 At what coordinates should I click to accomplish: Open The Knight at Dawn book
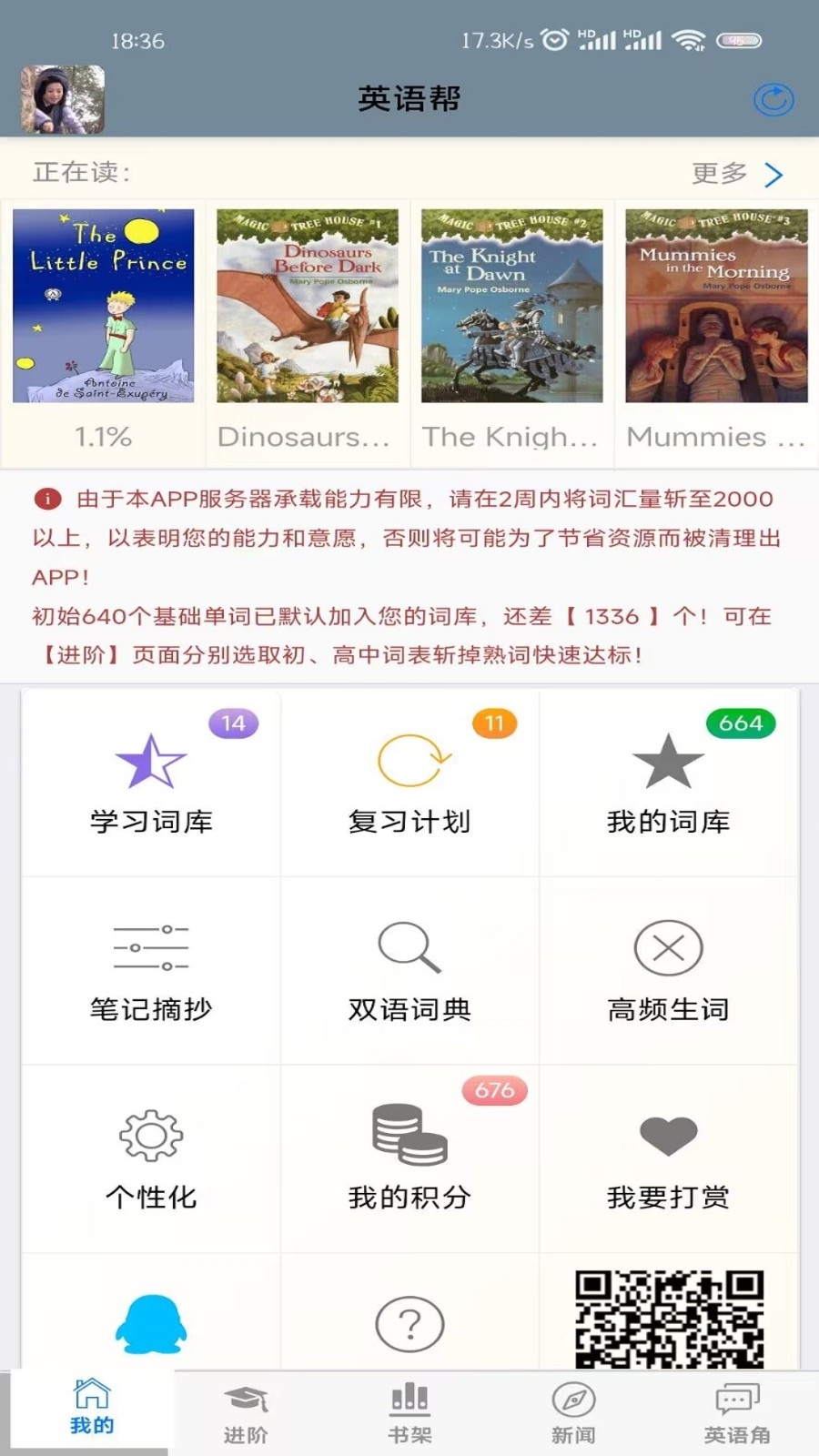coord(511,307)
